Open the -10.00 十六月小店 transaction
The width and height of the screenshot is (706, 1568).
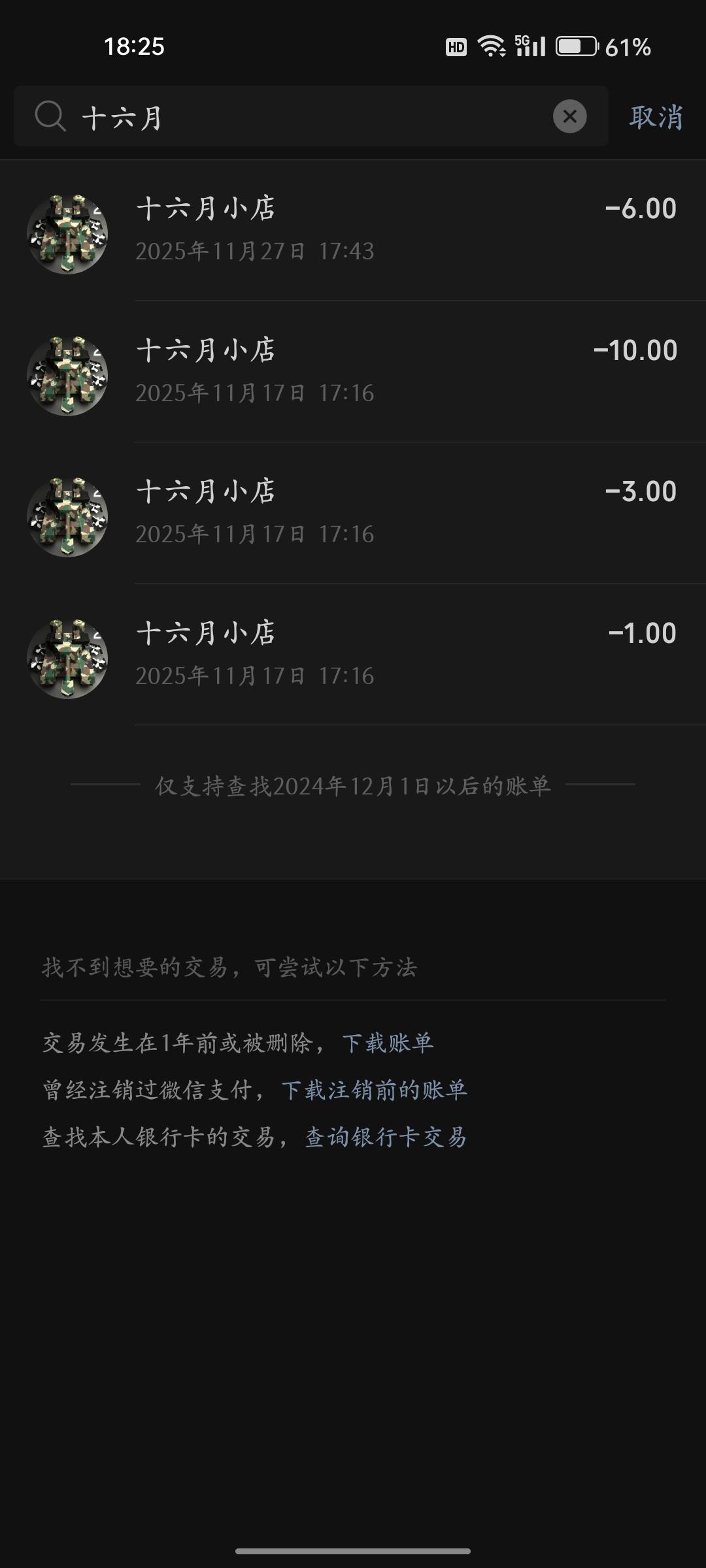pos(353,372)
